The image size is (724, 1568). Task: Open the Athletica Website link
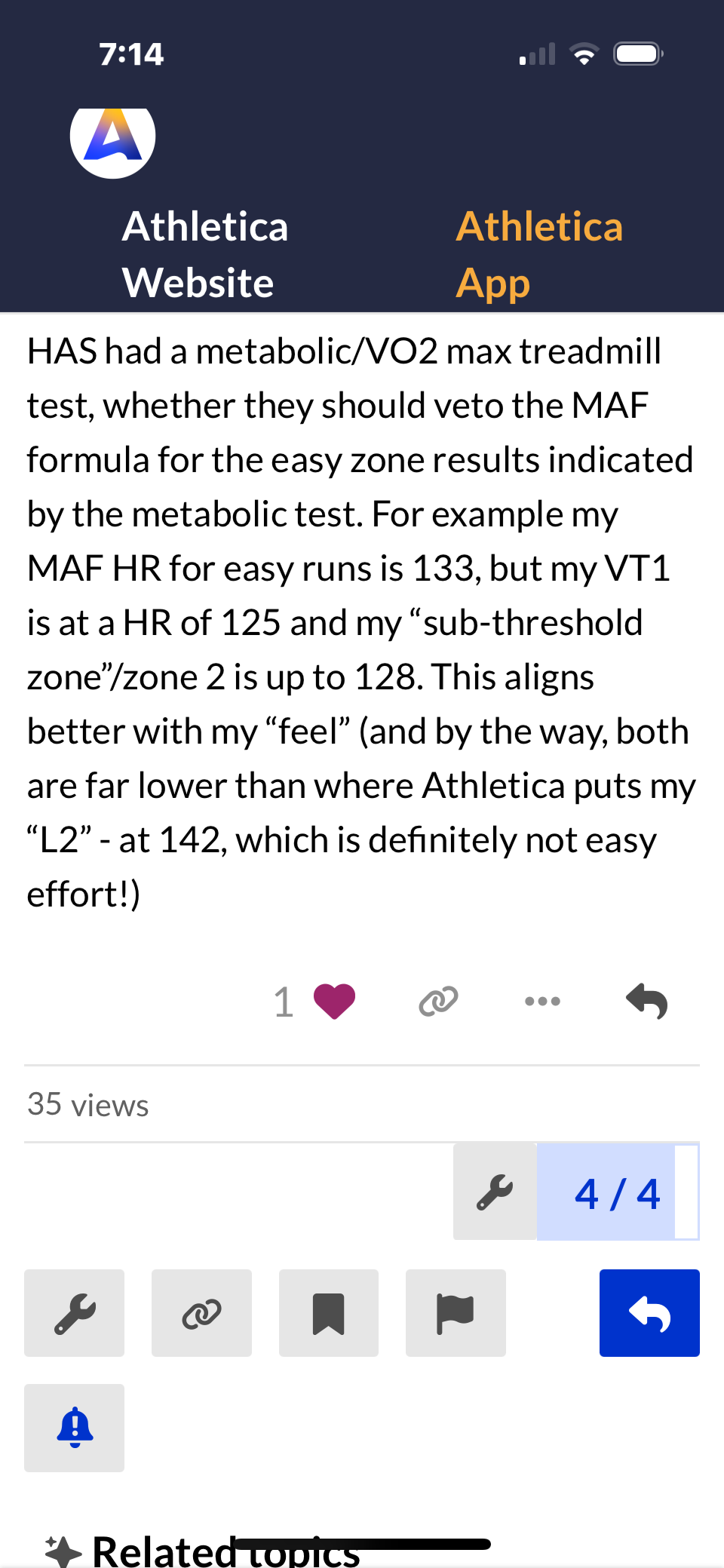coord(204,255)
